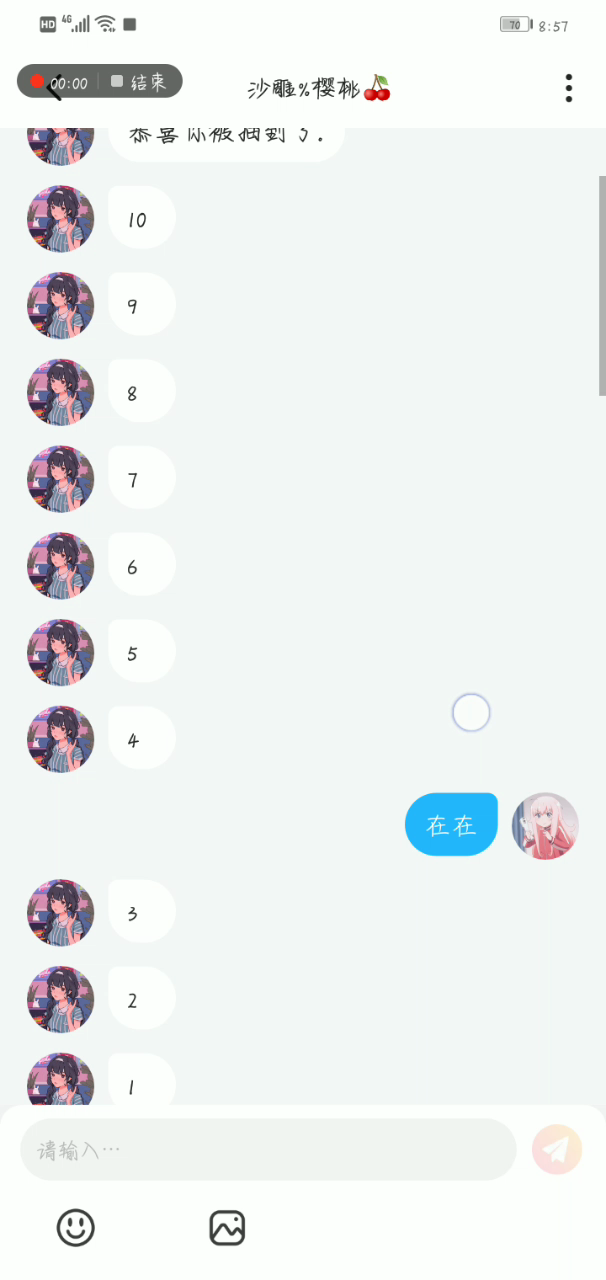Open the emoji picker smiley

point(75,1227)
